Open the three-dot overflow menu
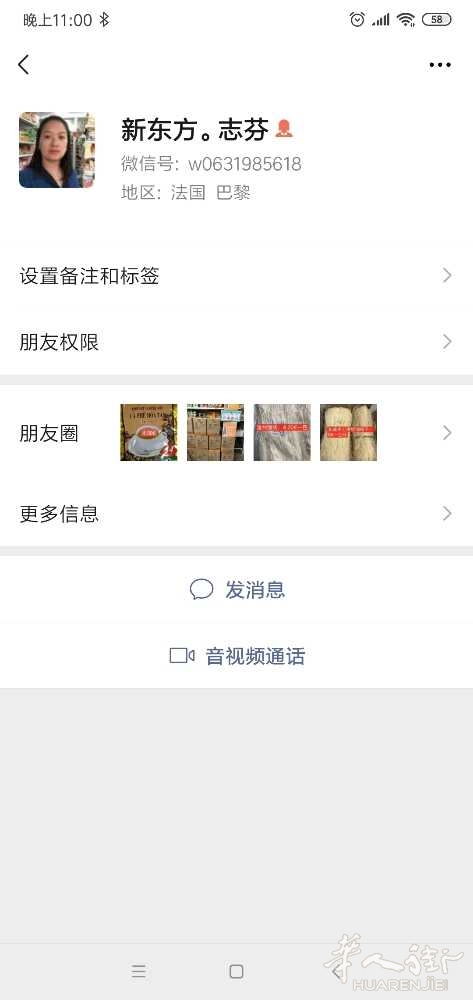The height and width of the screenshot is (1000, 473). pyautogui.click(x=440, y=64)
